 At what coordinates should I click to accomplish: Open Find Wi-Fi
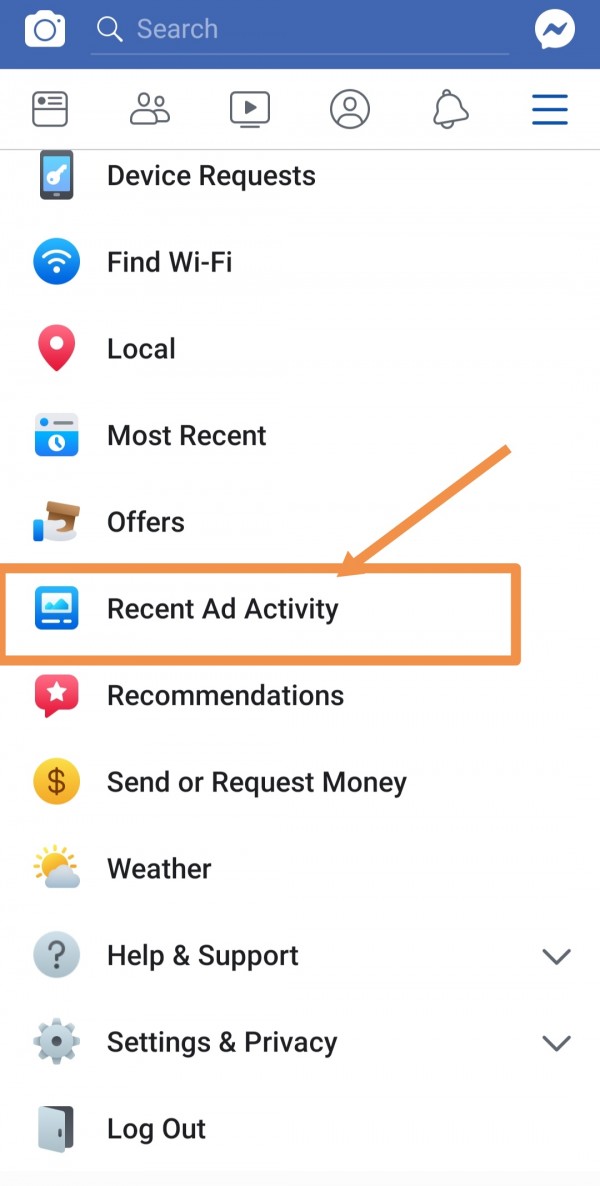169,263
